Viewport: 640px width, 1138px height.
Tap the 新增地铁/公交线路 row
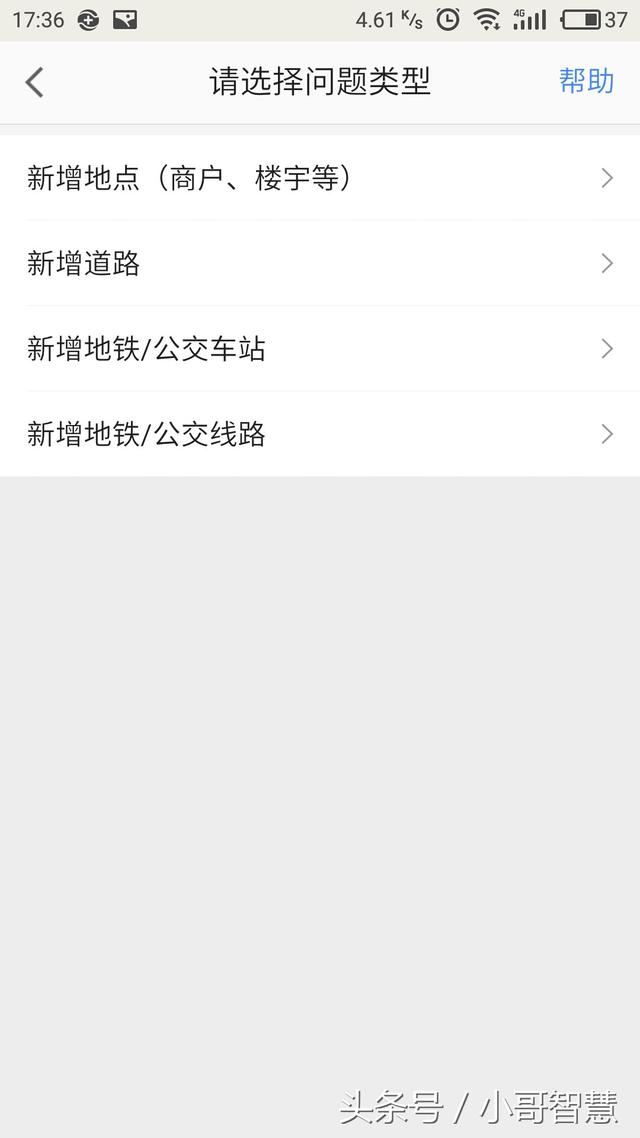point(320,434)
